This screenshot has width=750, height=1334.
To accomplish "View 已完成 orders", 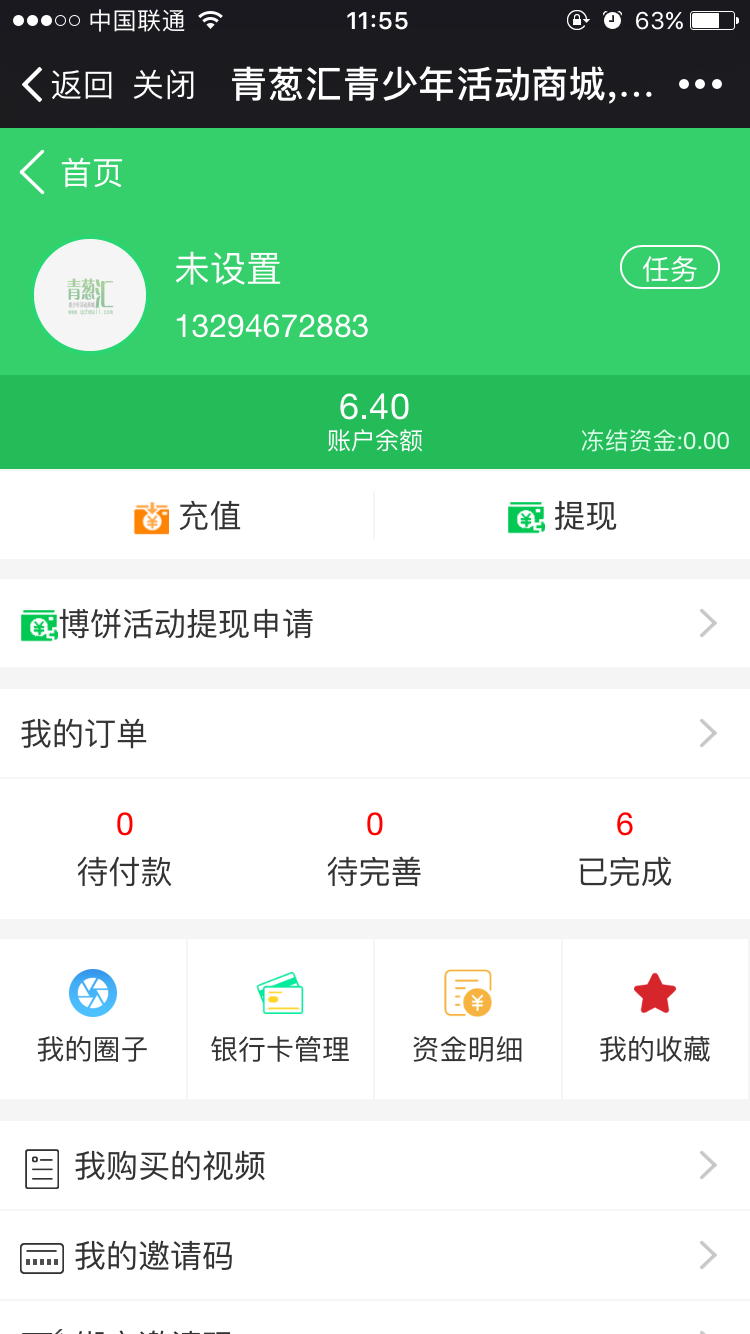I will coord(625,848).
